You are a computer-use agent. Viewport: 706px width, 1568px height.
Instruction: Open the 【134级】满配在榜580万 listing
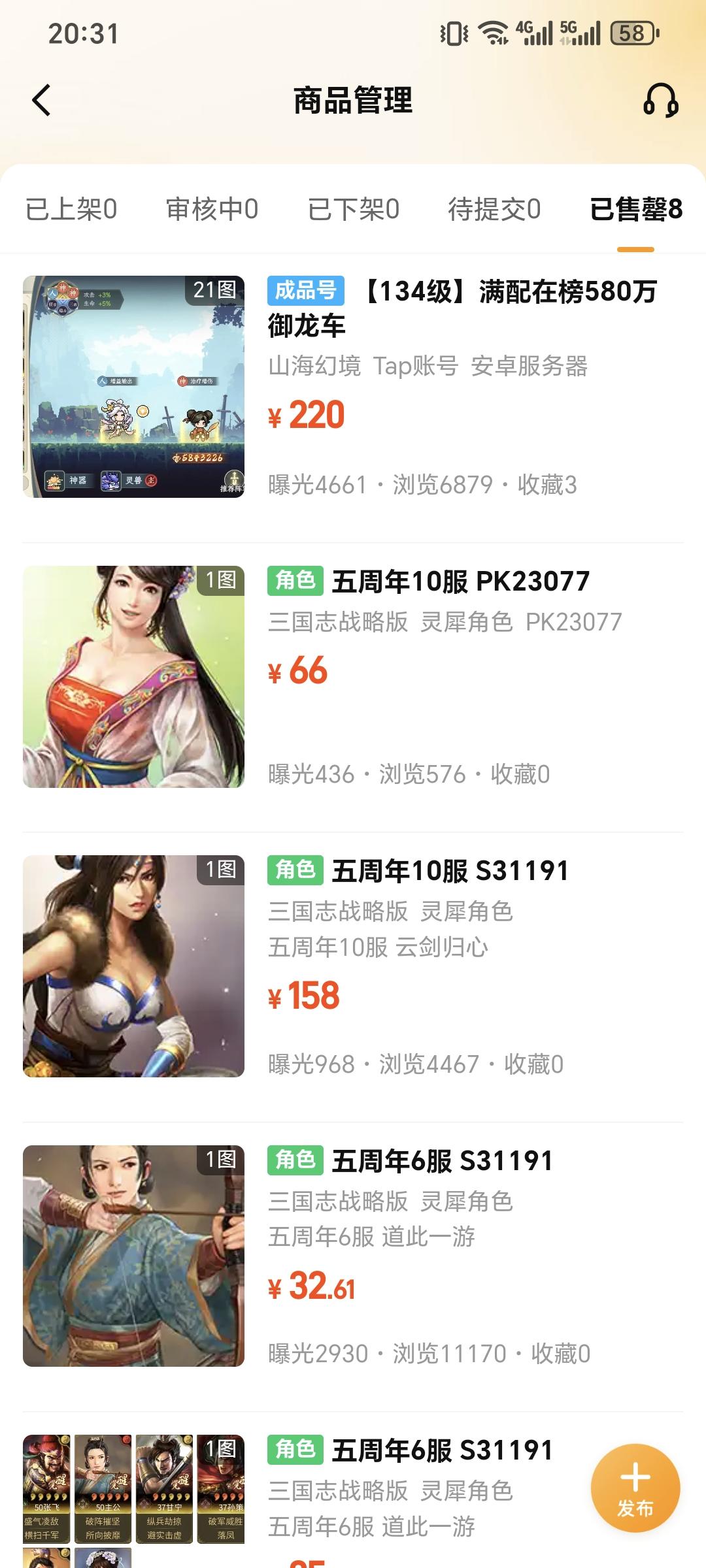462,307
